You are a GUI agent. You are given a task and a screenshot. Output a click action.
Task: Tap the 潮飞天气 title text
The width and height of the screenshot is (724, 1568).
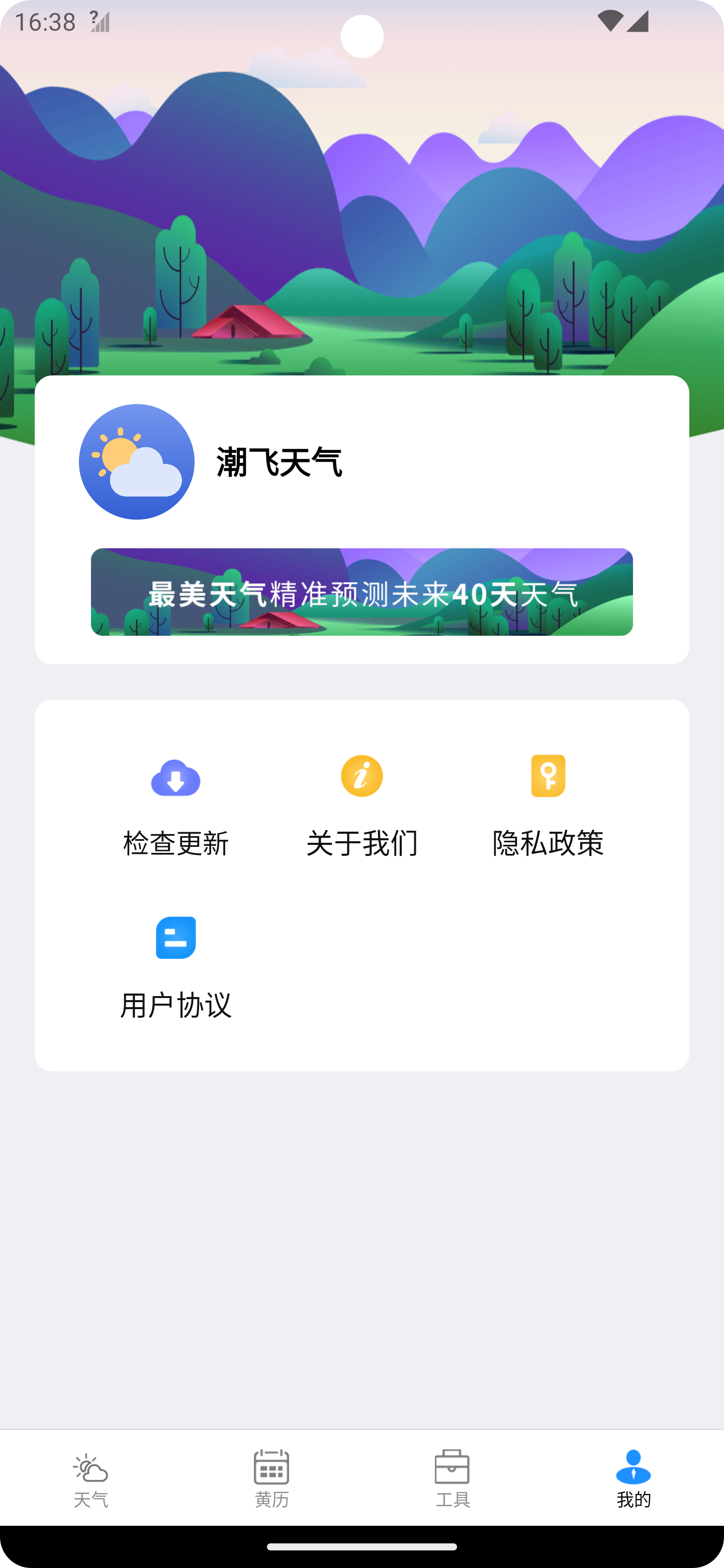(279, 461)
